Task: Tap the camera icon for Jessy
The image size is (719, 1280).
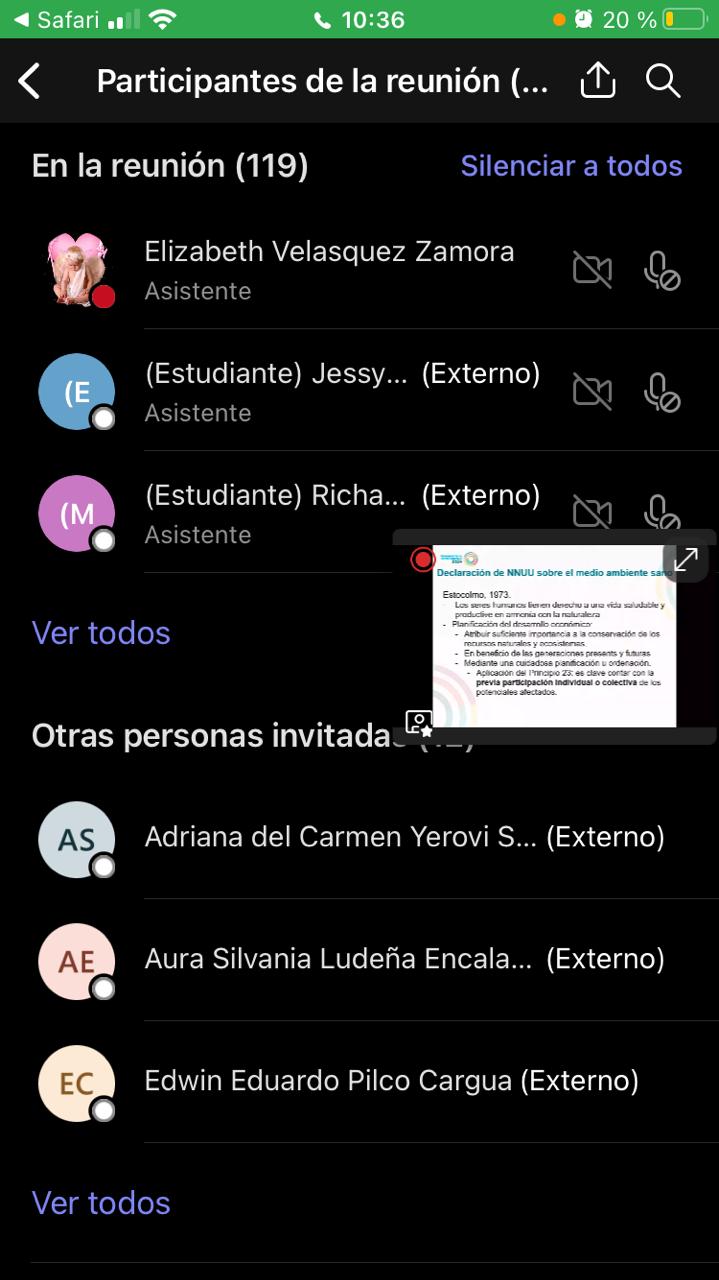Action: coord(592,391)
